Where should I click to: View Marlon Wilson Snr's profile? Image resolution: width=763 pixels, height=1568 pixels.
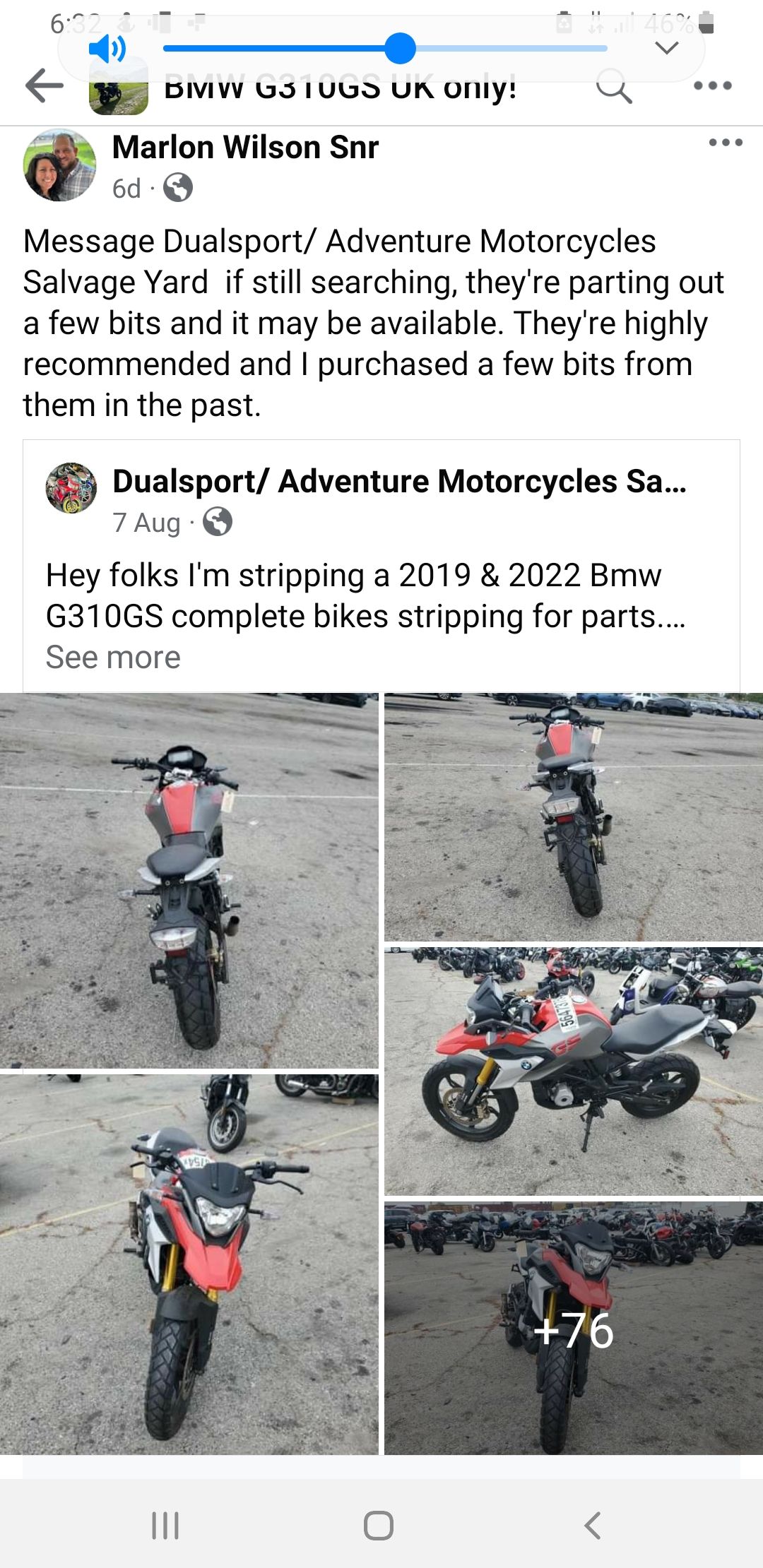[245, 148]
